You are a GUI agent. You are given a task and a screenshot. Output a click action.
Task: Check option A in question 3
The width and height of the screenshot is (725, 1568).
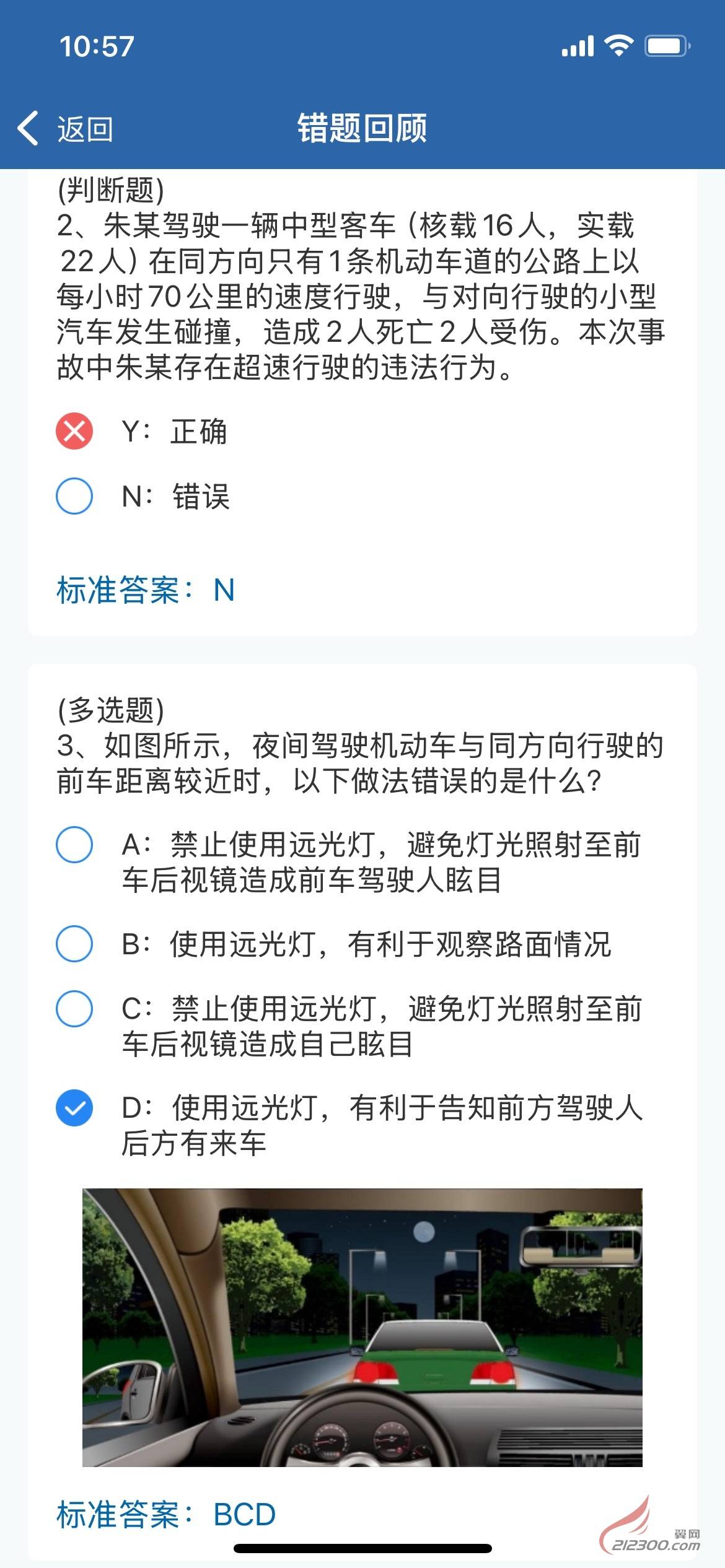click(74, 845)
